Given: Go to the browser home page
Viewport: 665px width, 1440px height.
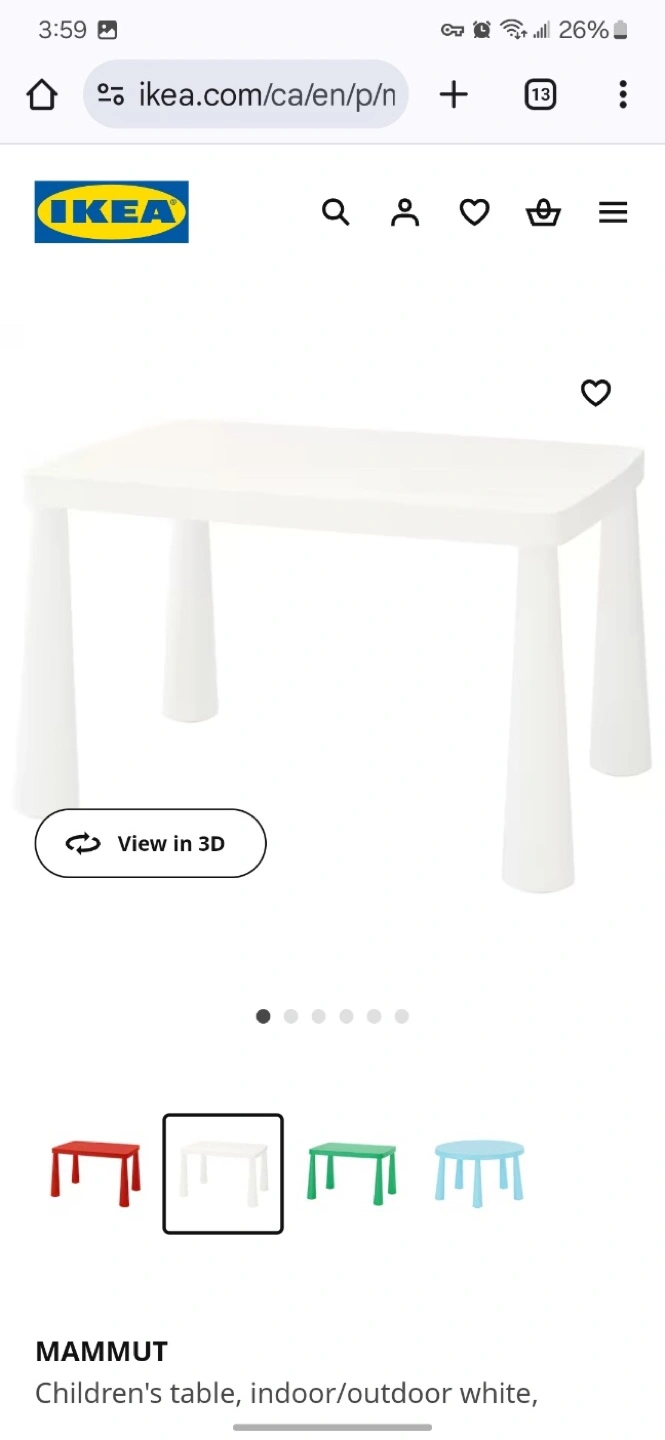Looking at the screenshot, I should pos(41,95).
